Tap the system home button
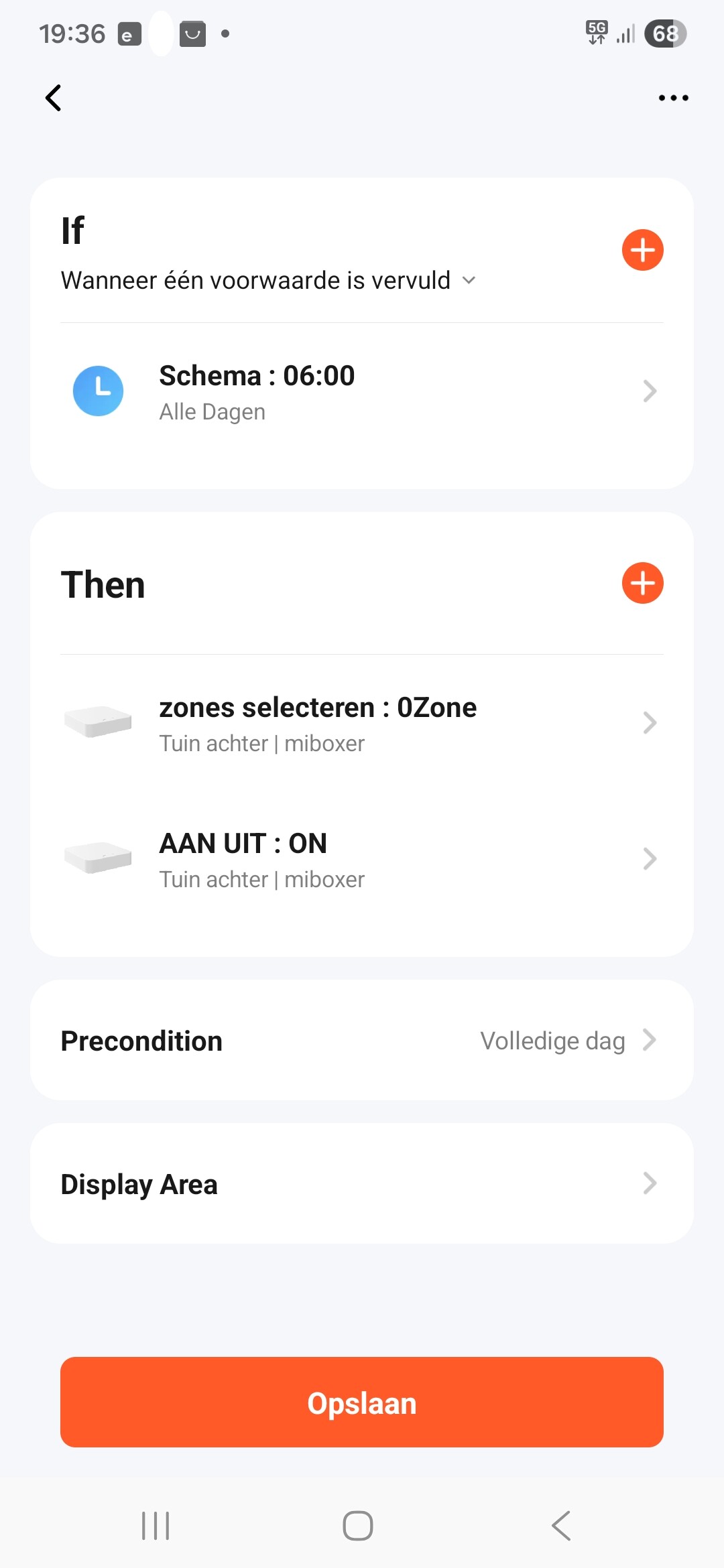Viewport: 724px width, 1568px height. [358, 1526]
